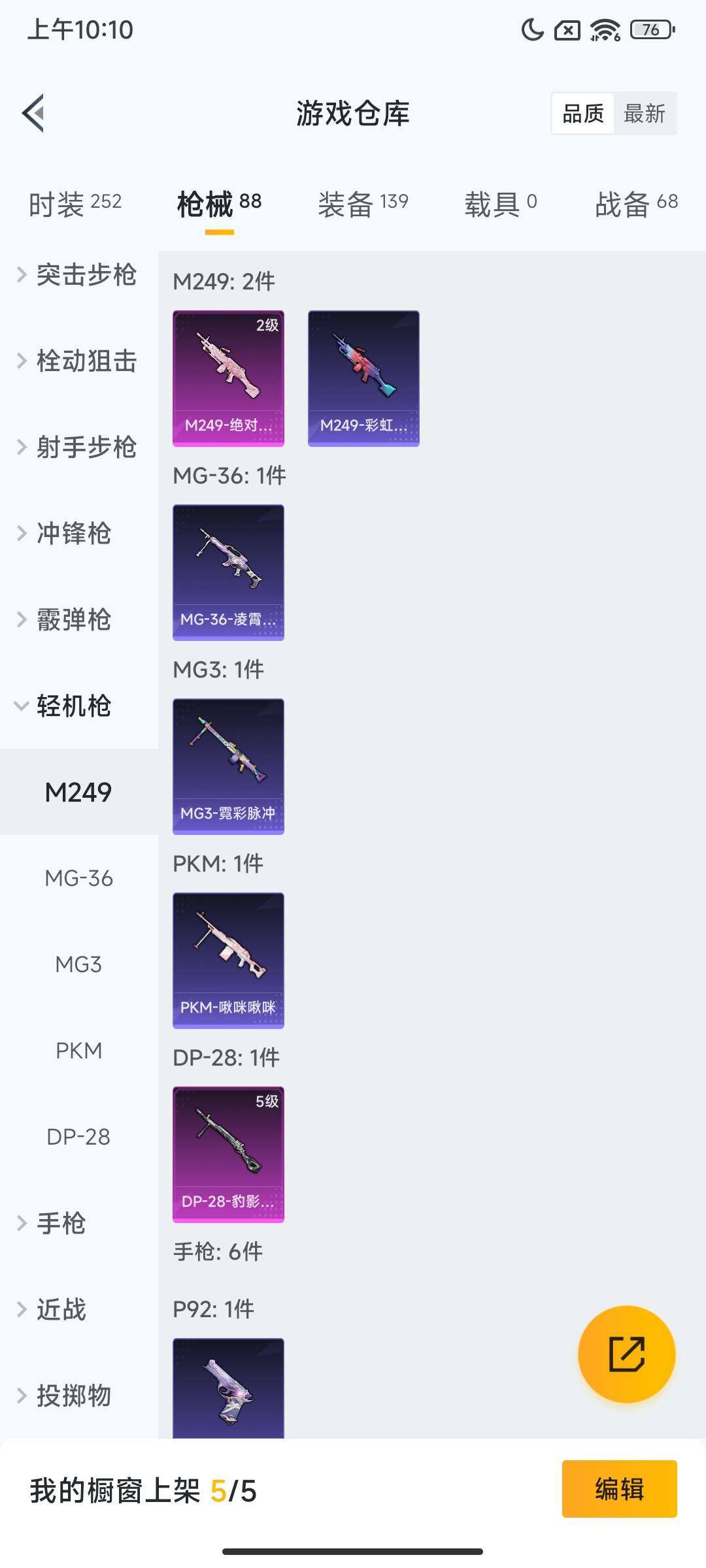Open the P92 pistol thumbnail
Viewport: 706px width, 1568px height.
(228, 1392)
